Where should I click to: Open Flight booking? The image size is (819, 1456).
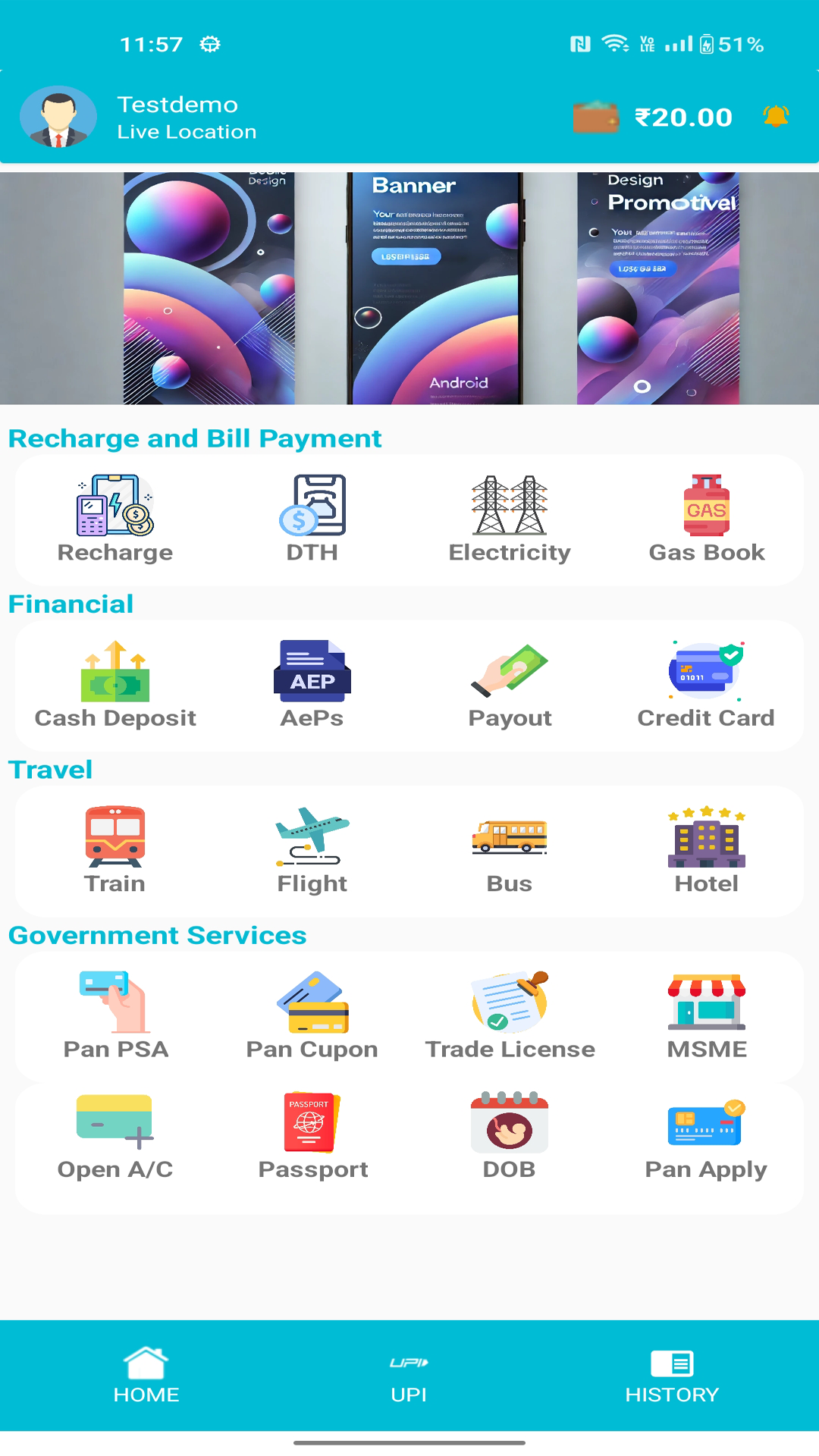tap(312, 850)
